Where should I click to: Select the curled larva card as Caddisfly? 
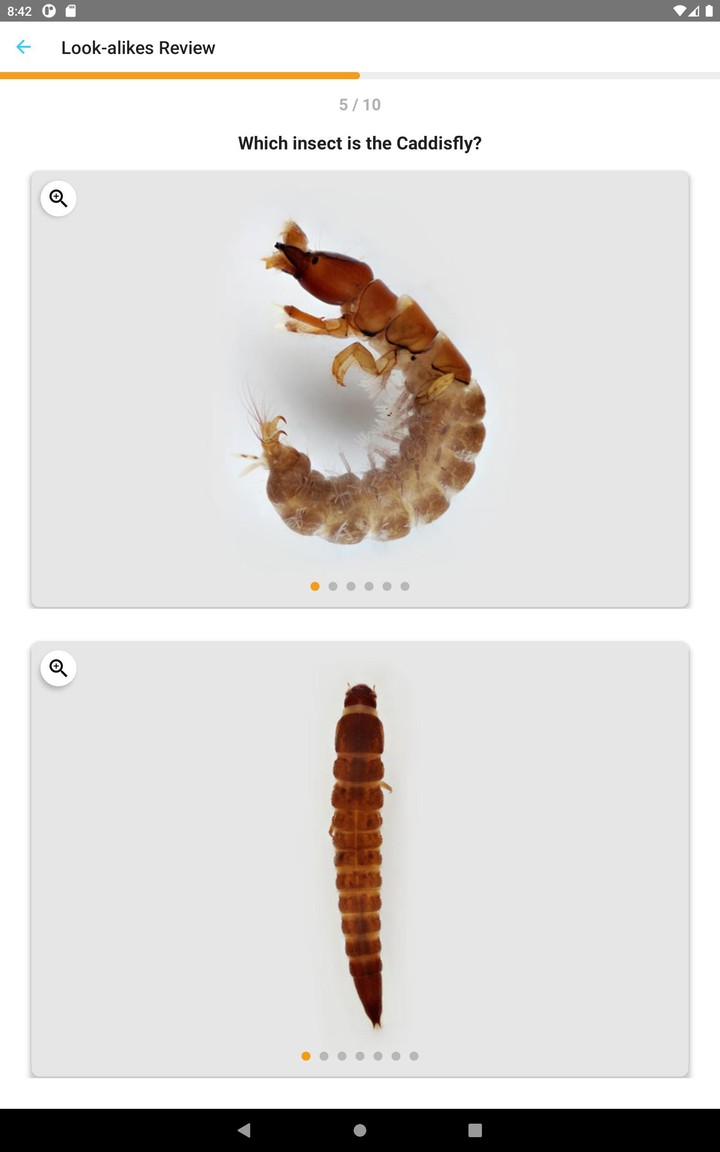coord(360,390)
